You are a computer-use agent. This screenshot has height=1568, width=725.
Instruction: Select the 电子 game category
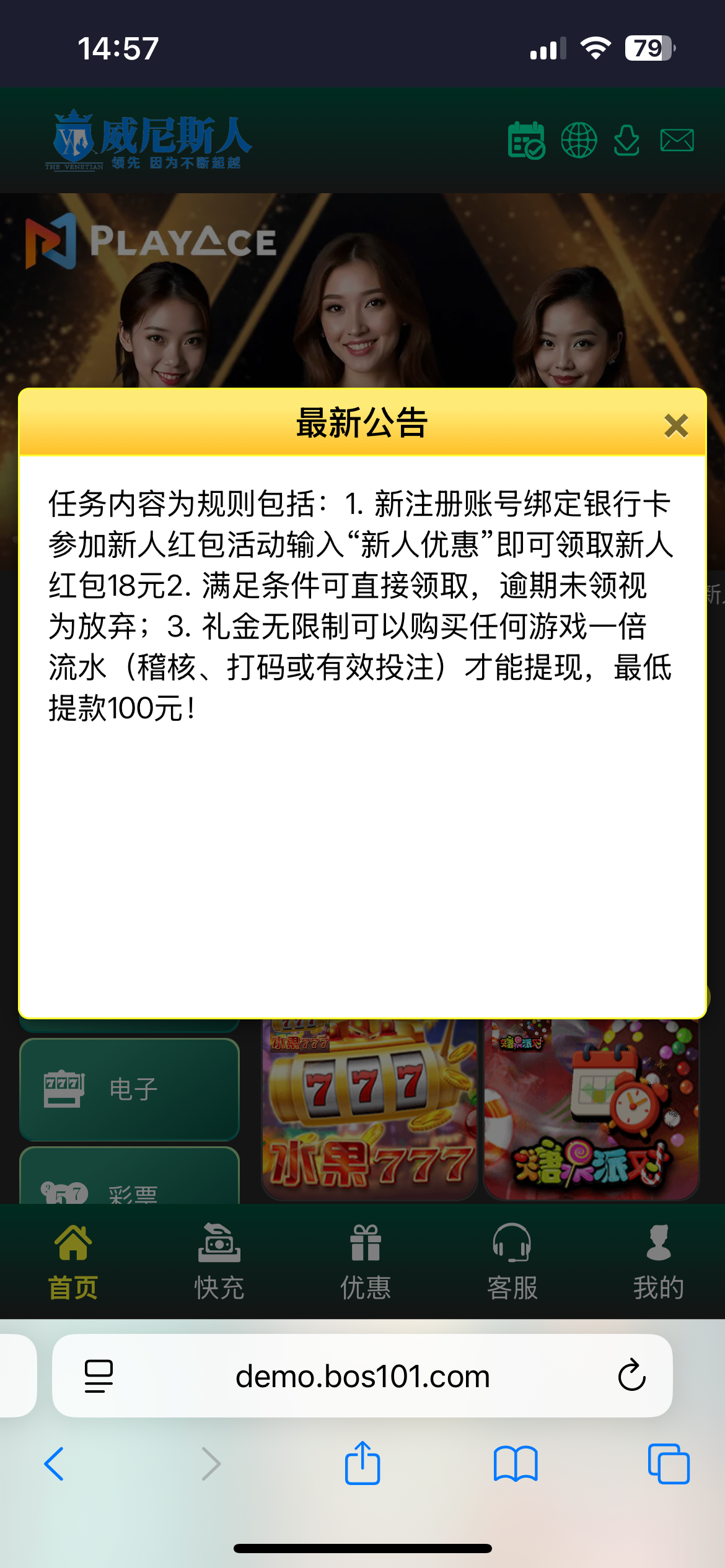pyautogui.click(x=130, y=1089)
